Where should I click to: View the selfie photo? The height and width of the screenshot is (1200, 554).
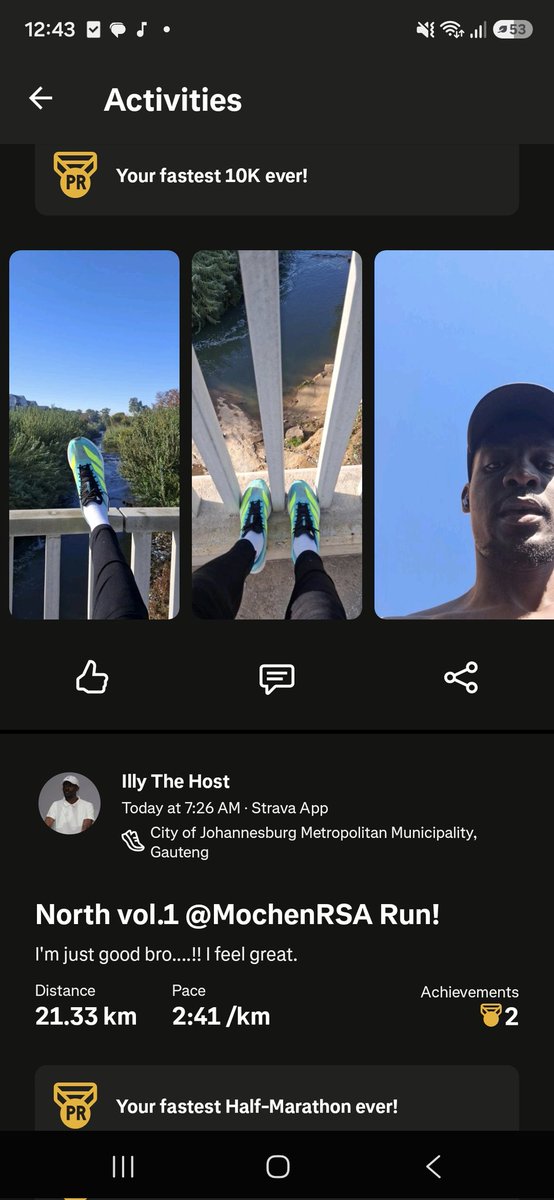pyautogui.click(x=464, y=435)
